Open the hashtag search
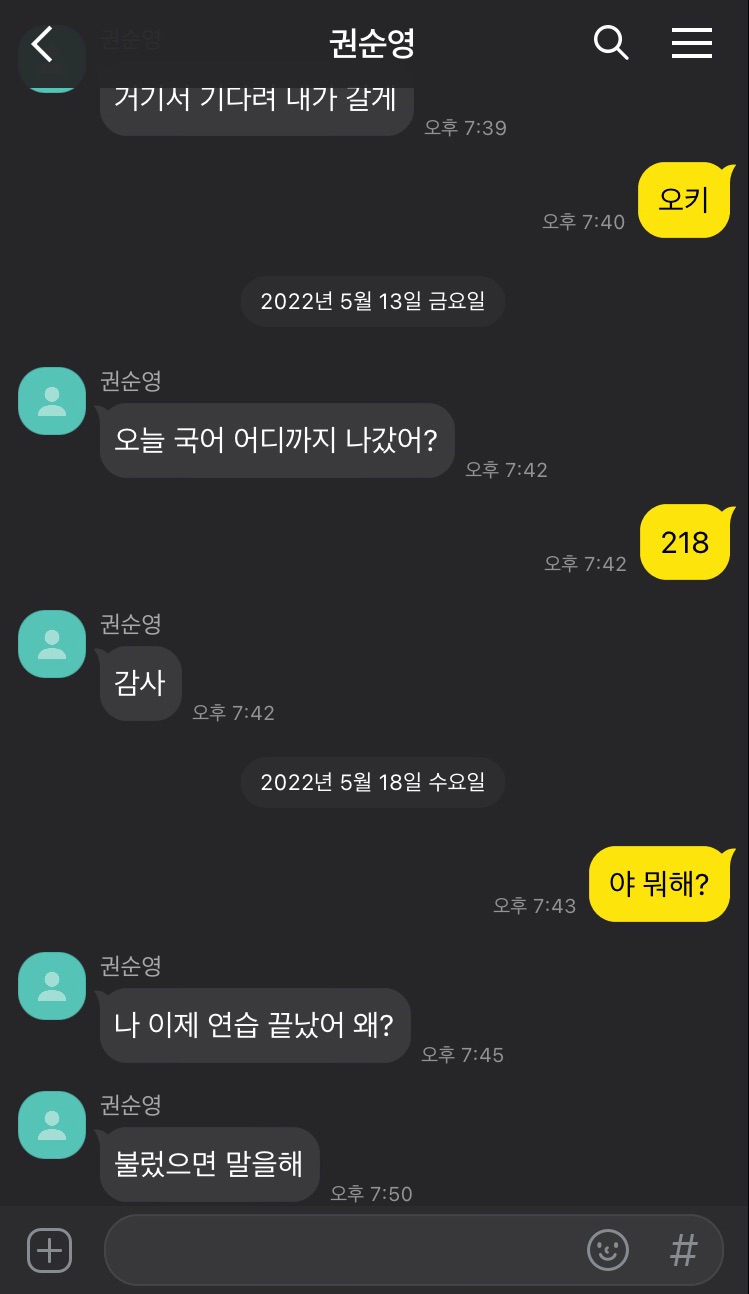749x1294 pixels. point(683,1250)
